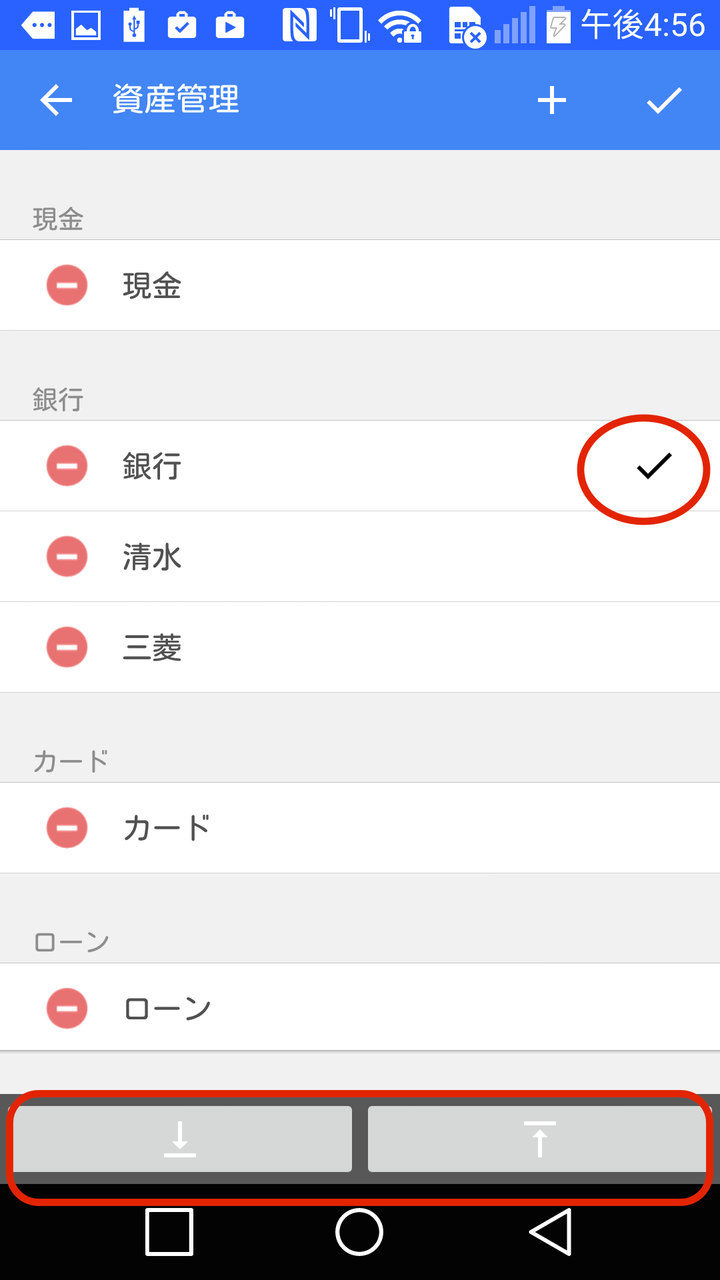Tap the back arrow in the header
Image resolution: width=720 pixels, height=1280 pixels.
point(56,100)
